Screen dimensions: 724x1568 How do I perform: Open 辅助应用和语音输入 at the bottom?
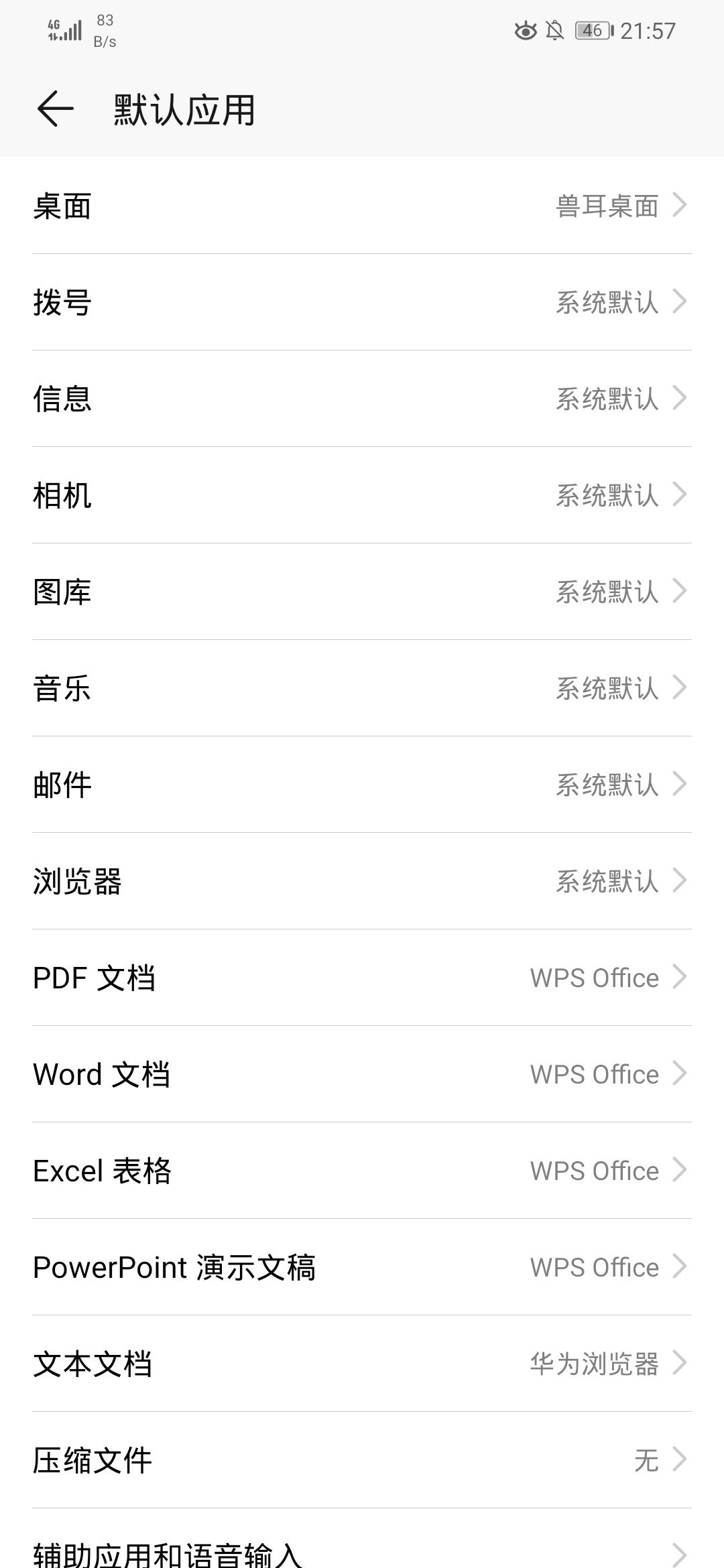[362, 1551]
